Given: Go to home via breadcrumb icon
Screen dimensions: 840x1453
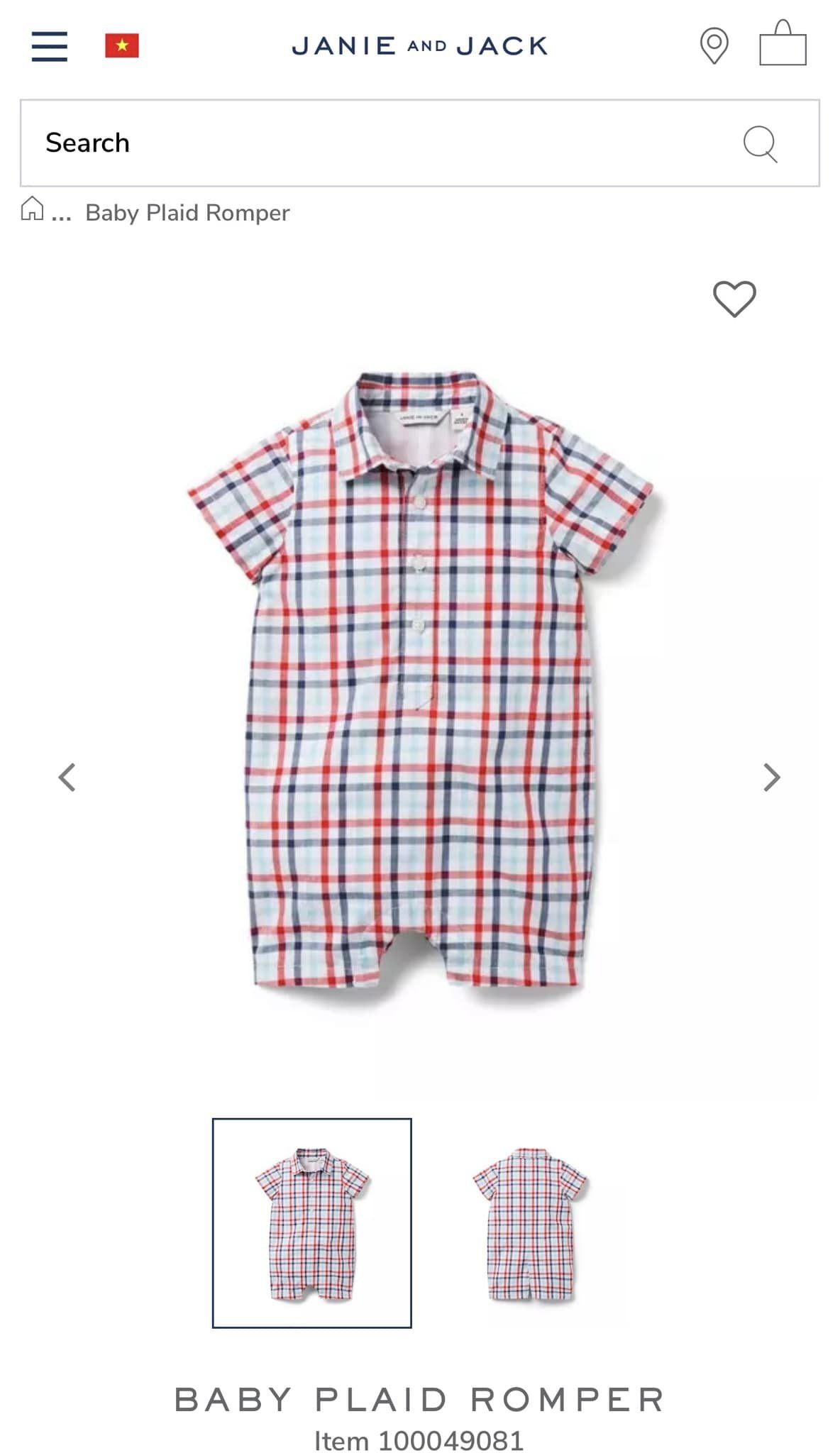Looking at the screenshot, I should (x=32, y=209).
